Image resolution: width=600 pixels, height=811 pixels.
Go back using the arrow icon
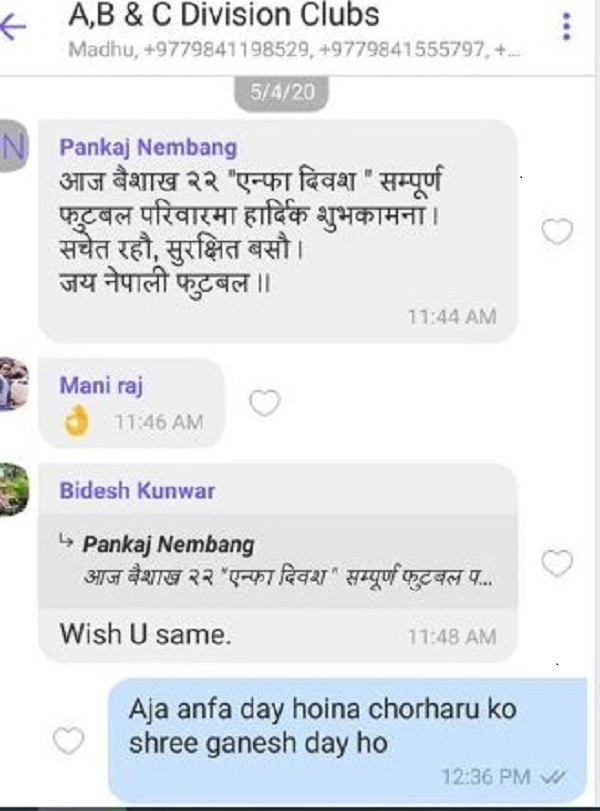14,28
